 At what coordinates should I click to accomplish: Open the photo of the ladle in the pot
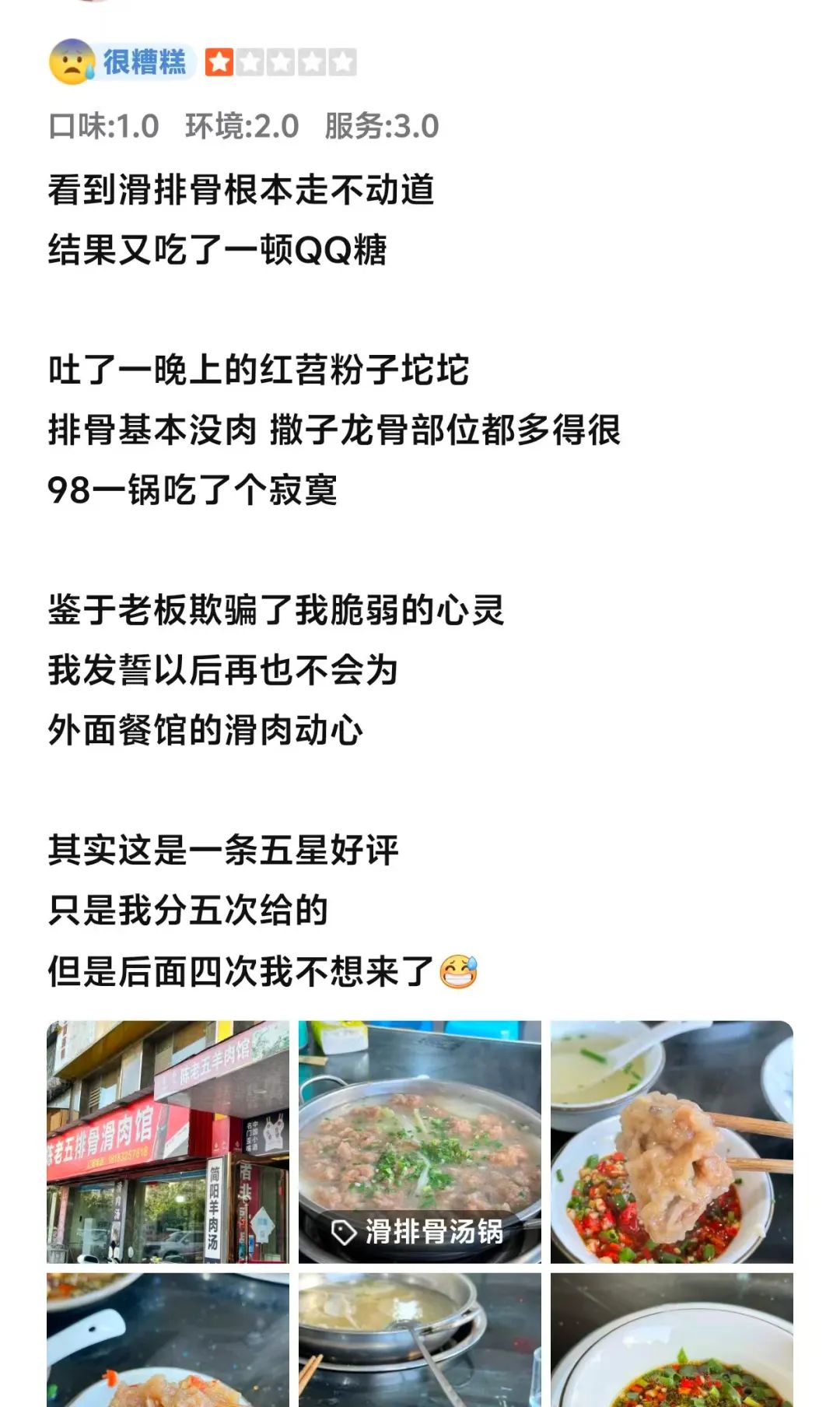(x=419, y=1339)
